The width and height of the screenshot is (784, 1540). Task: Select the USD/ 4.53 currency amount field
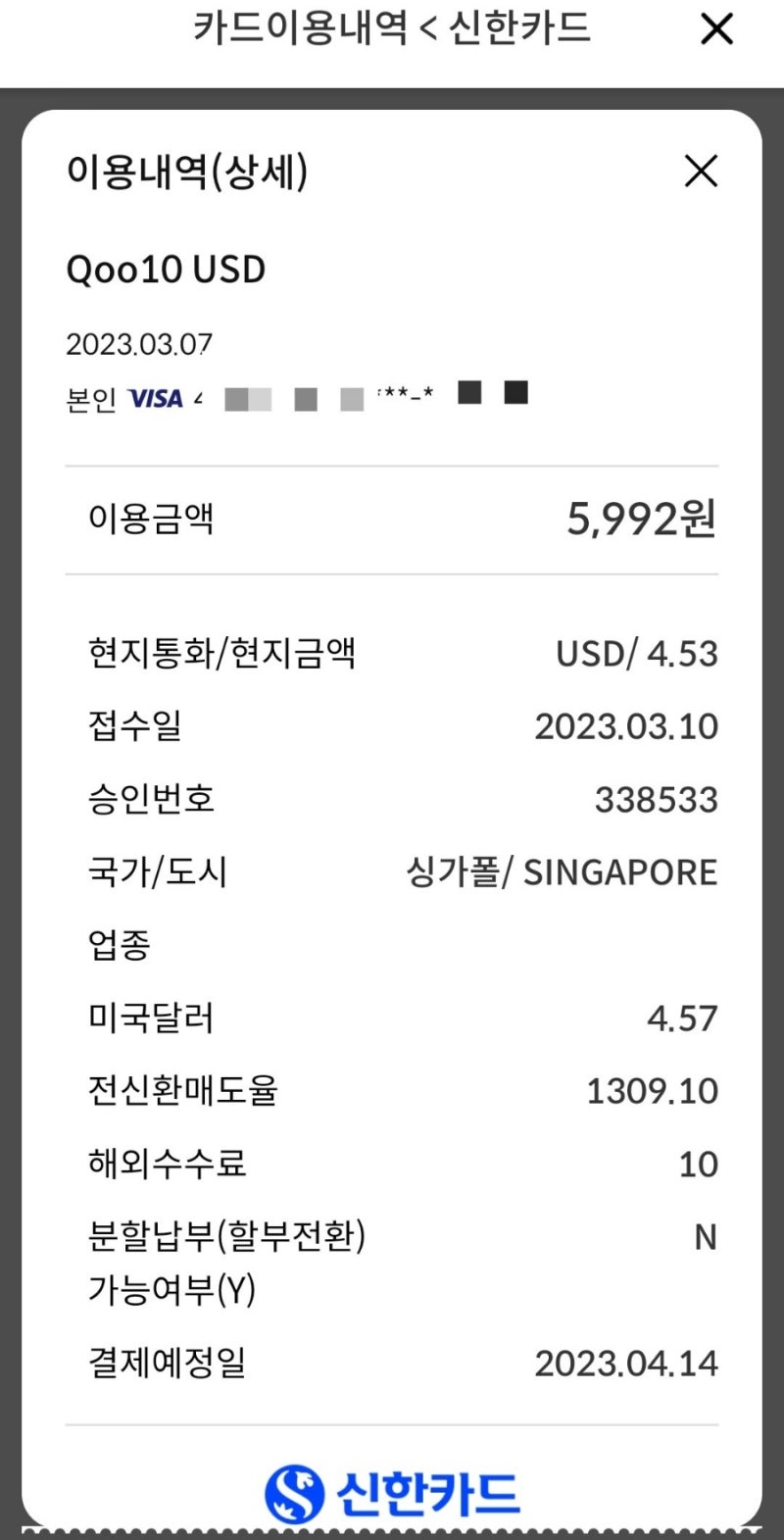[x=635, y=653]
